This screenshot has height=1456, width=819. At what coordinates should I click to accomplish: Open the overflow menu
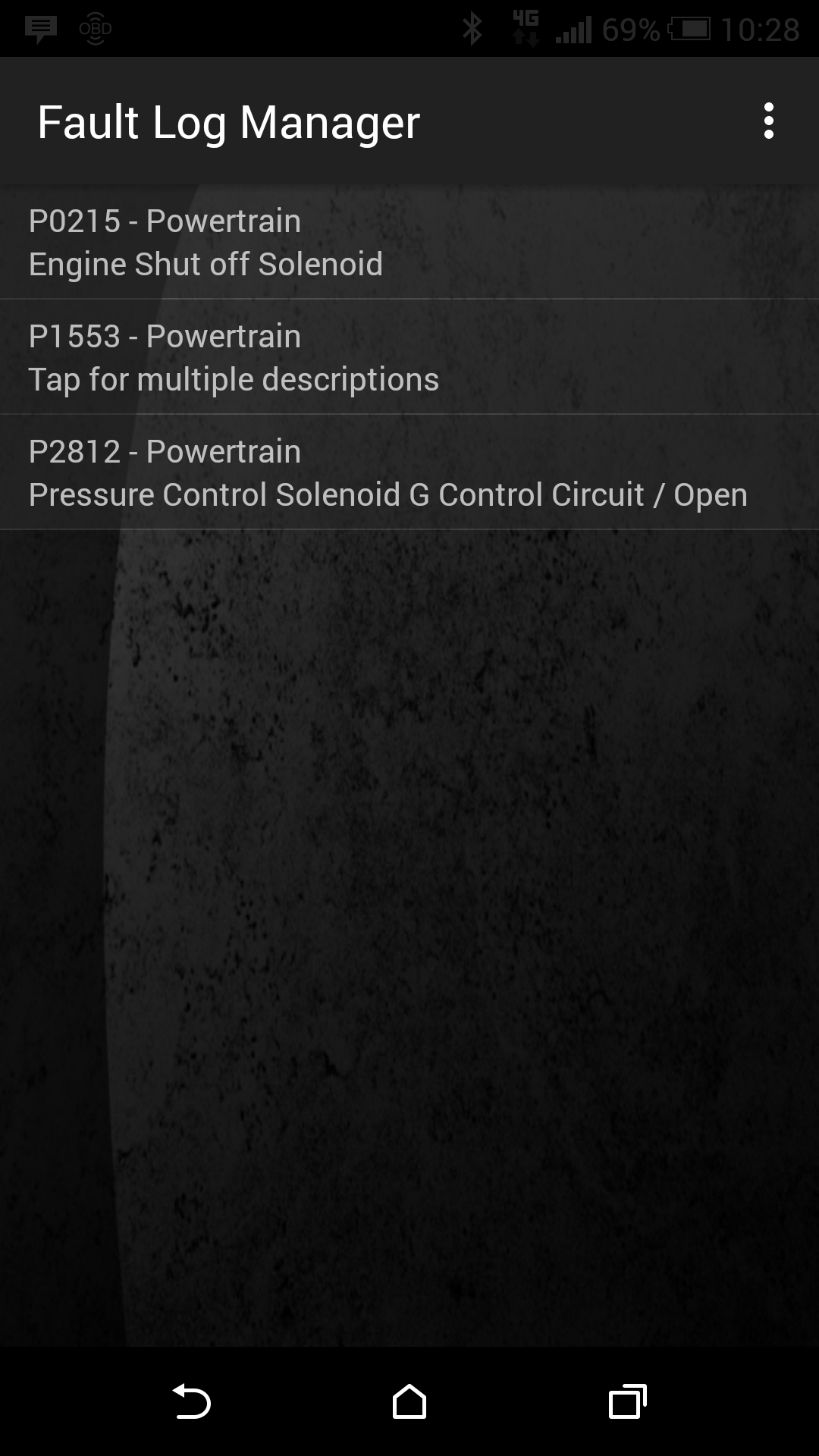[x=768, y=121]
